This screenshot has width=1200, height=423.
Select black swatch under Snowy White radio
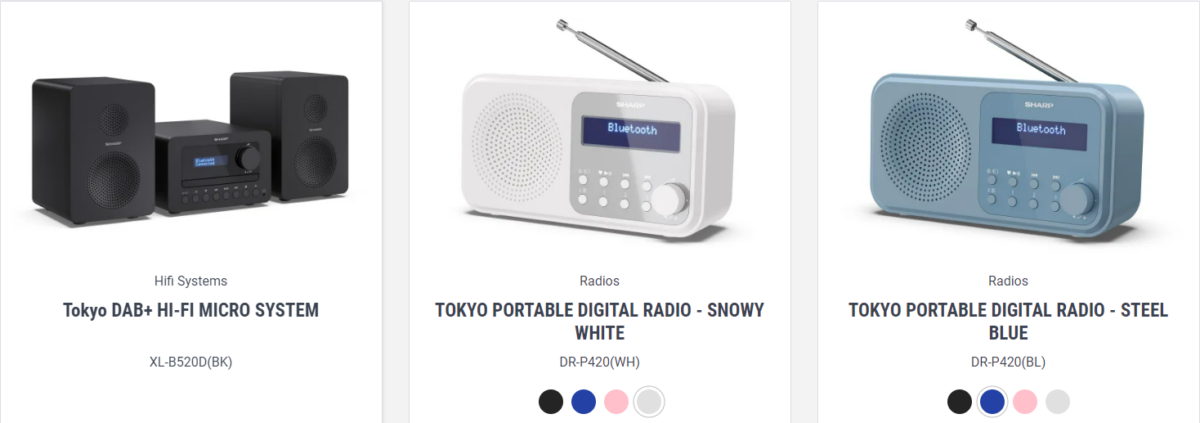(x=551, y=402)
